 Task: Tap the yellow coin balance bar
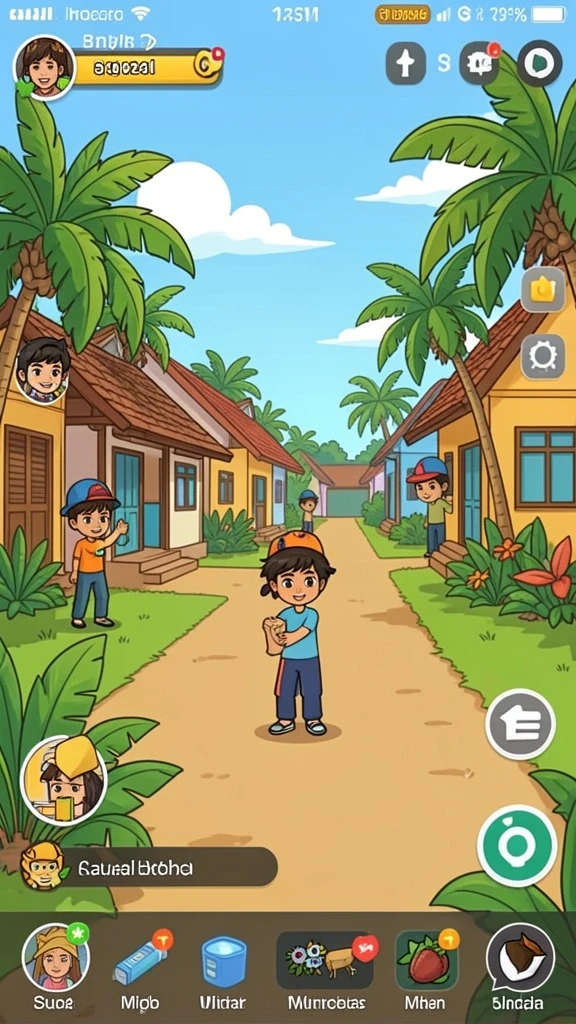(x=148, y=67)
